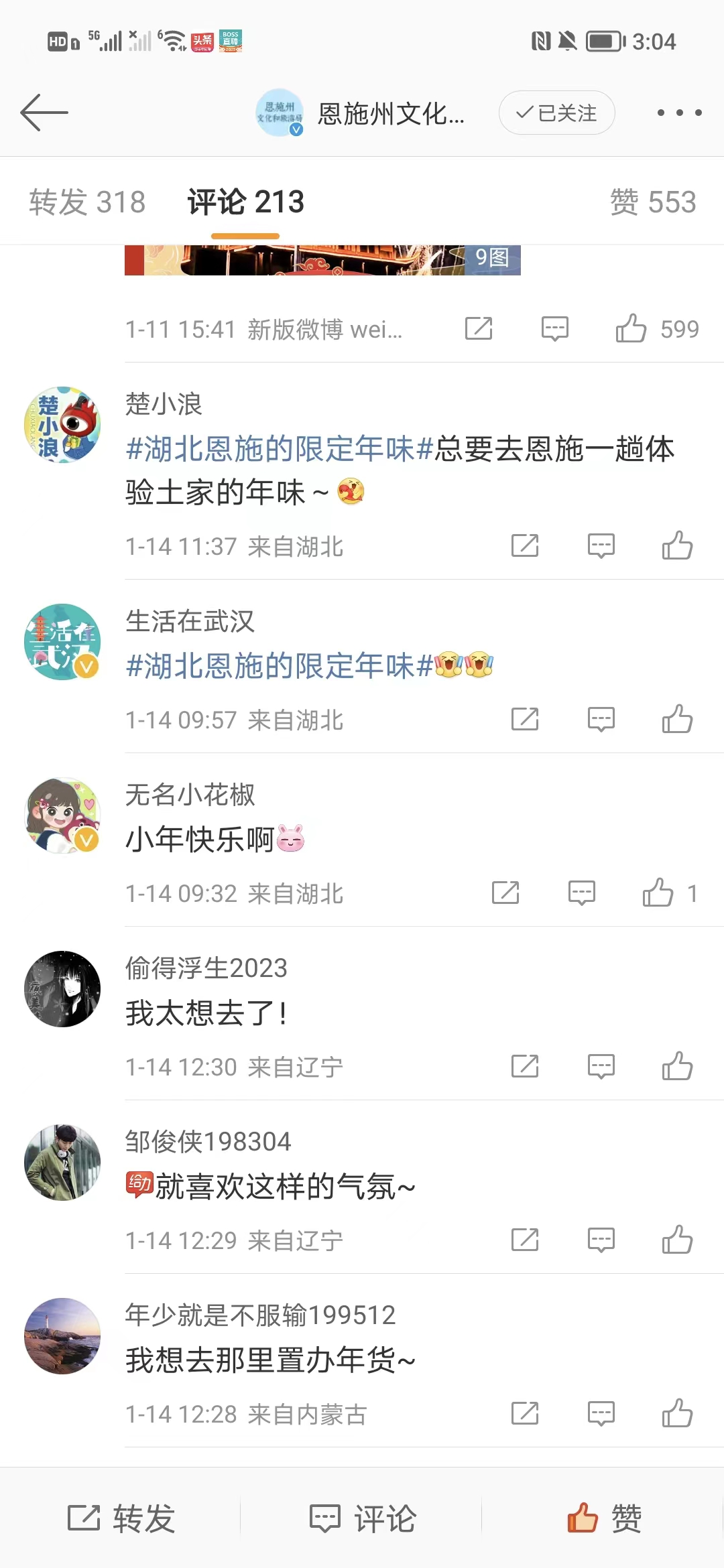724x1568 pixels.
Task: Repost 无名小花椒's comment
Action: (505, 893)
